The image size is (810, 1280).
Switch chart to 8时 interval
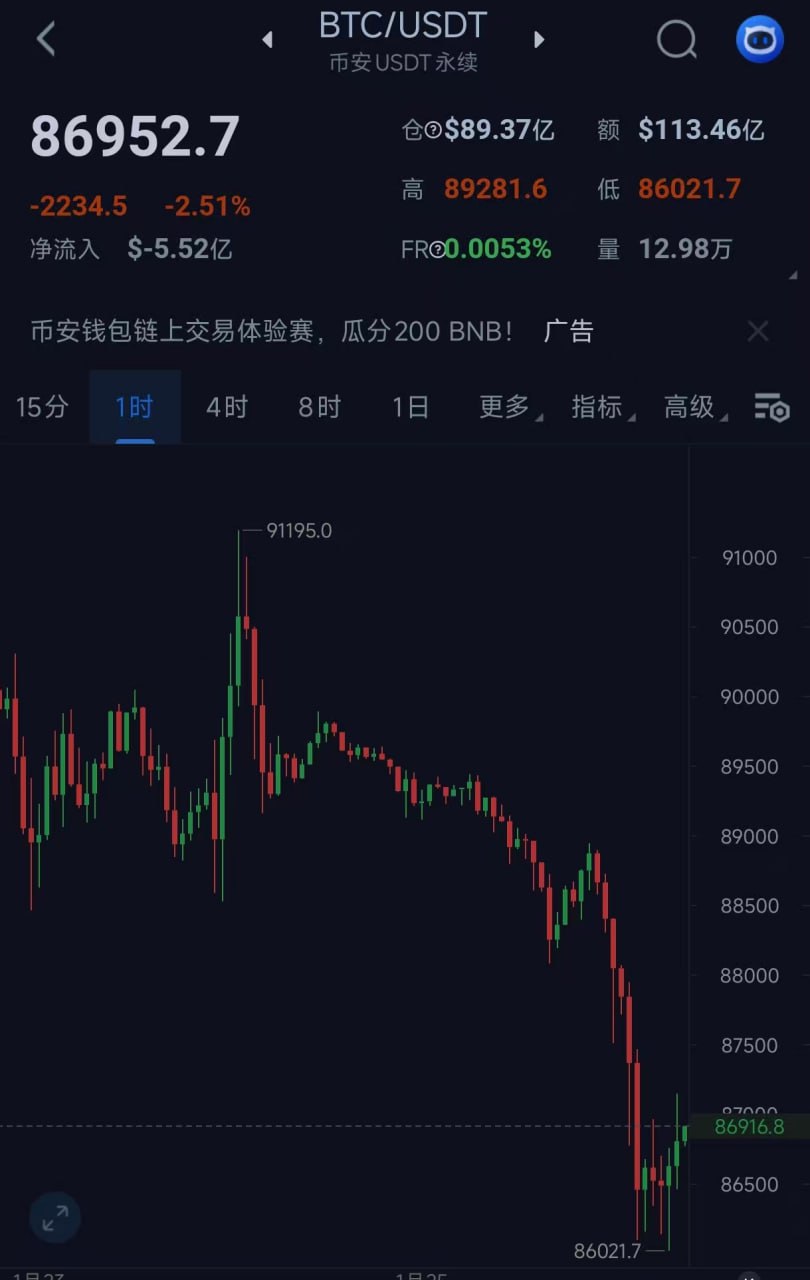(319, 407)
